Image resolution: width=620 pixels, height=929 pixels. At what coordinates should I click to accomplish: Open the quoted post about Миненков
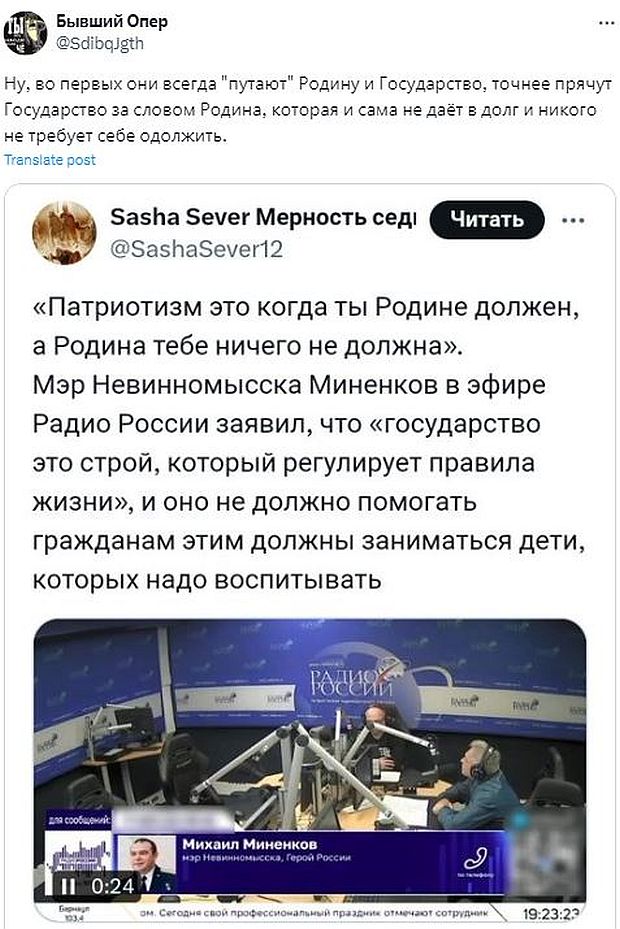click(x=310, y=440)
